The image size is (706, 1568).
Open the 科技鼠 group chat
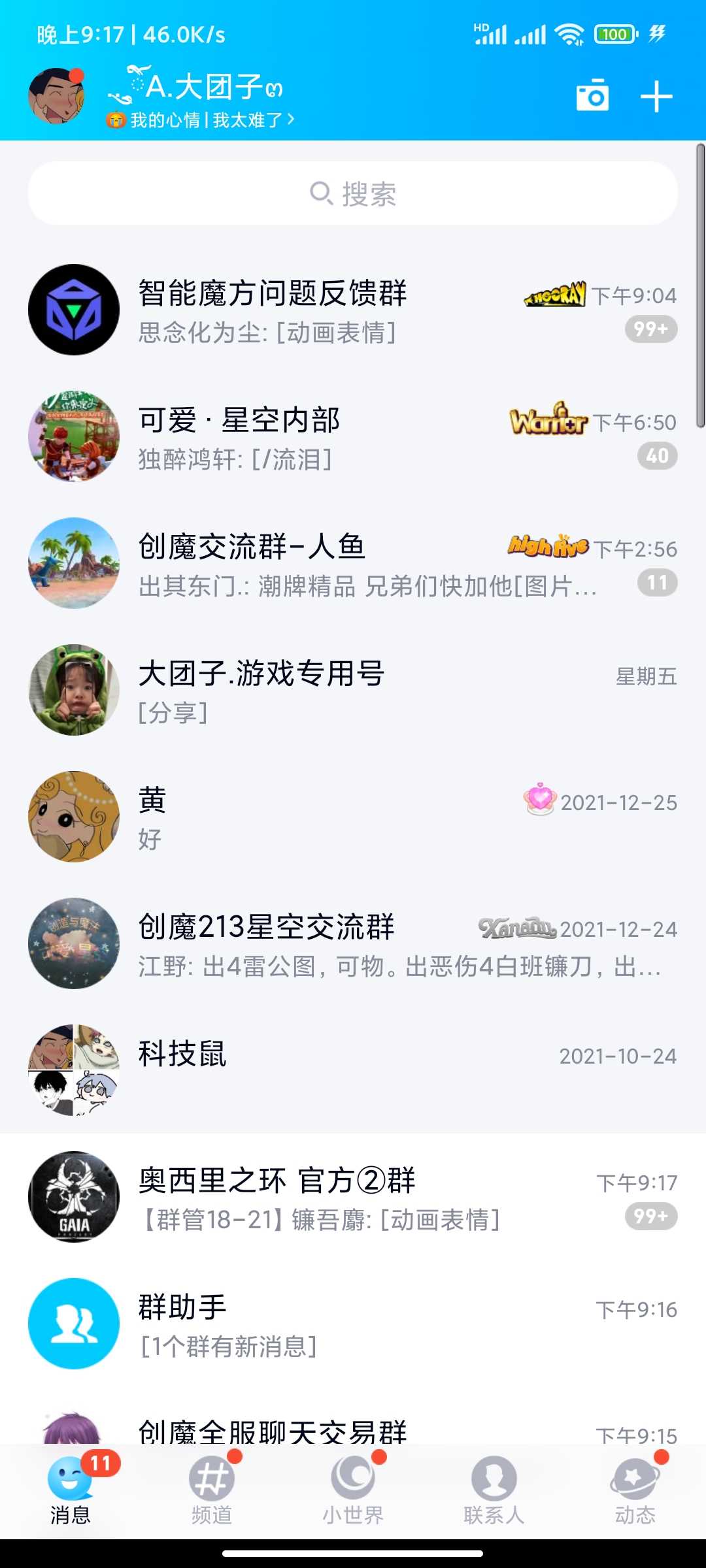(x=353, y=1070)
